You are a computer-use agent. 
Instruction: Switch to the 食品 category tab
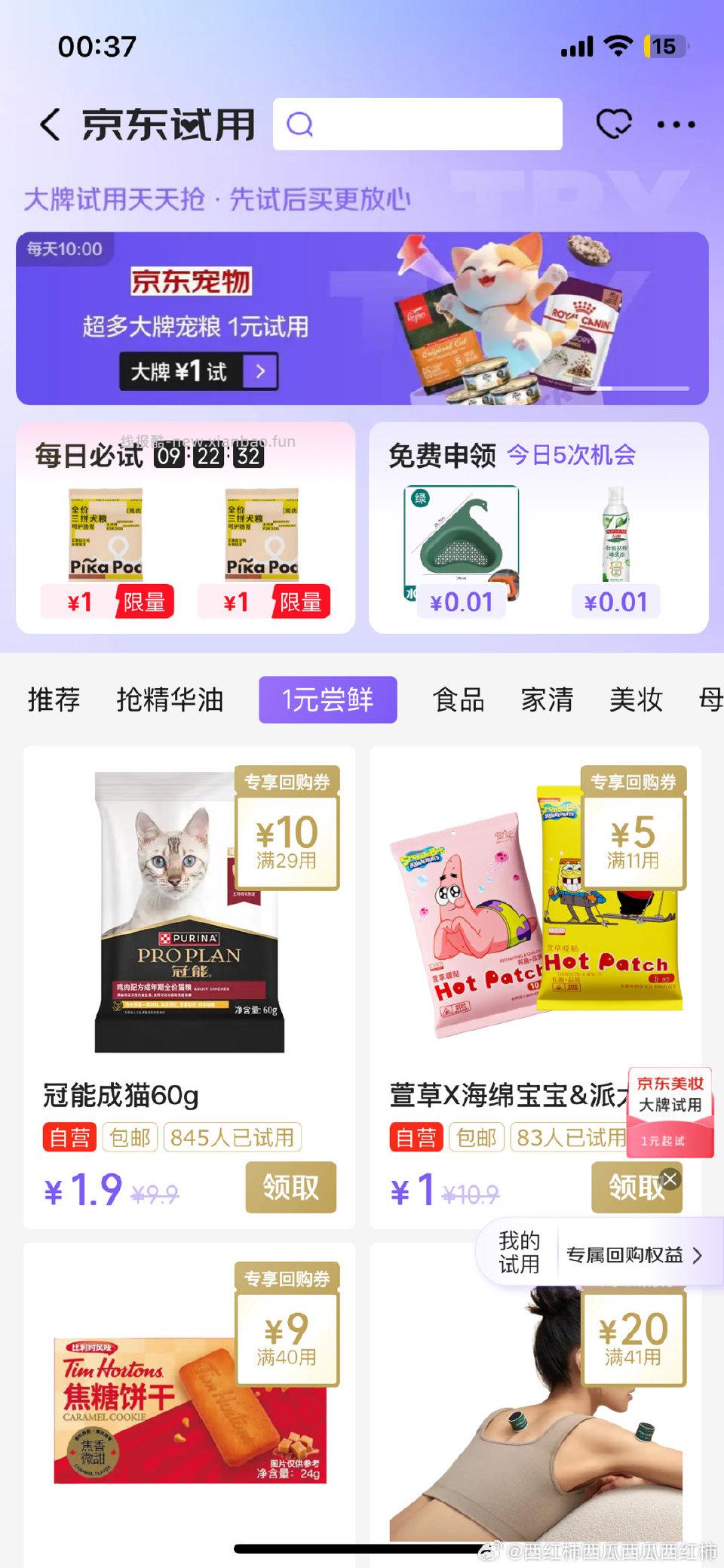(459, 699)
